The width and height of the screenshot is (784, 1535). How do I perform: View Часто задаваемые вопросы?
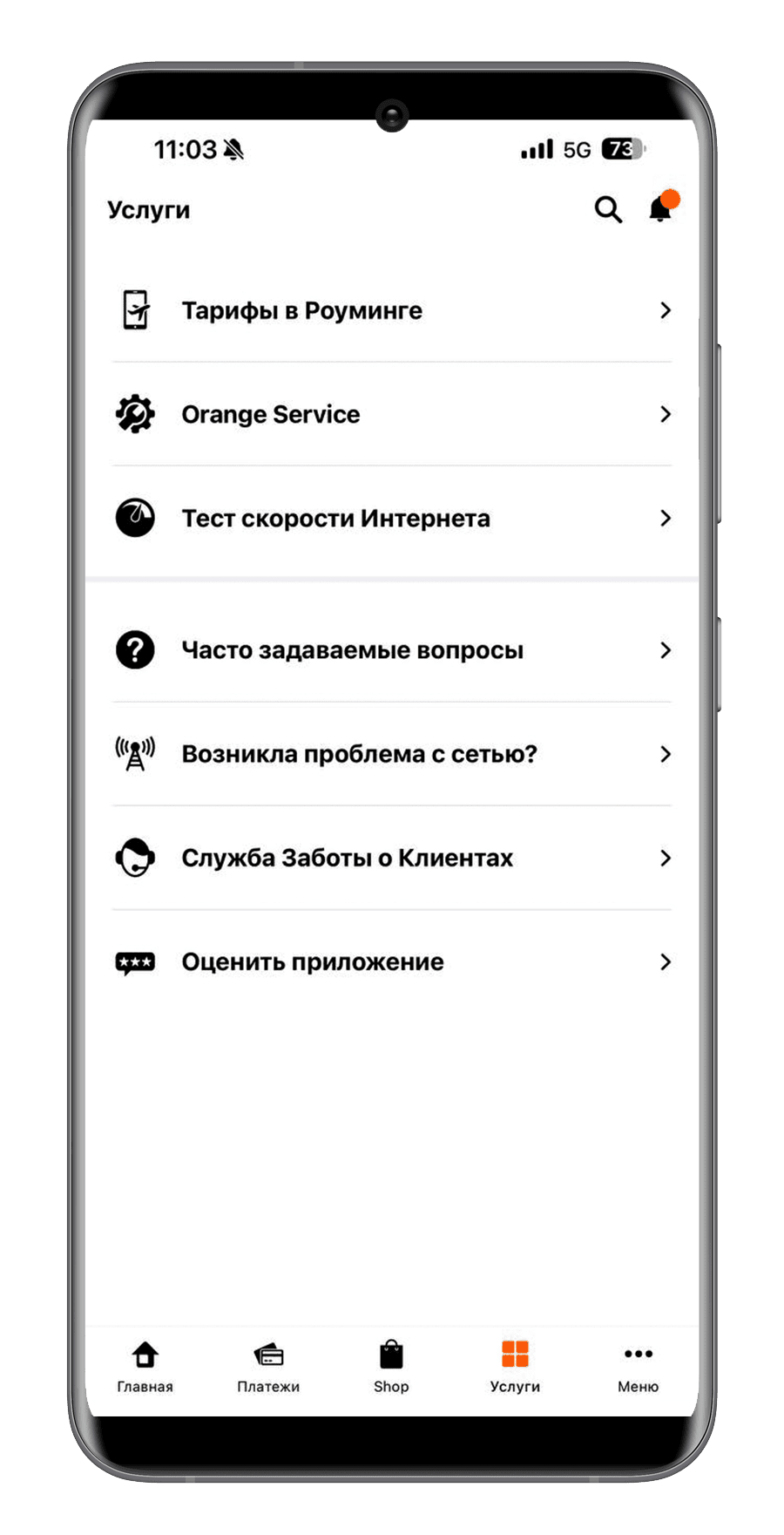point(392,650)
